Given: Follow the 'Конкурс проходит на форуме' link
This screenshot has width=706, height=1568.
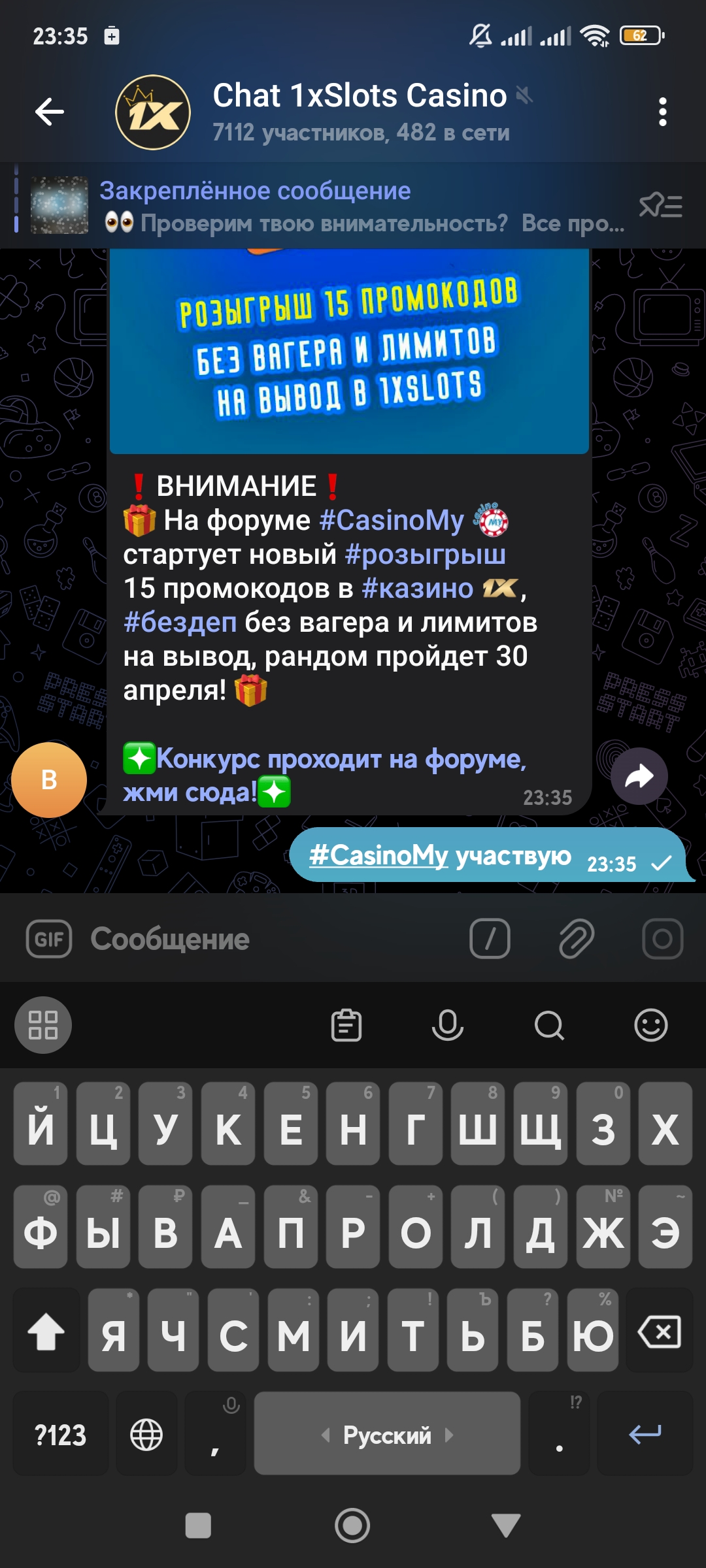Looking at the screenshot, I should [340, 759].
